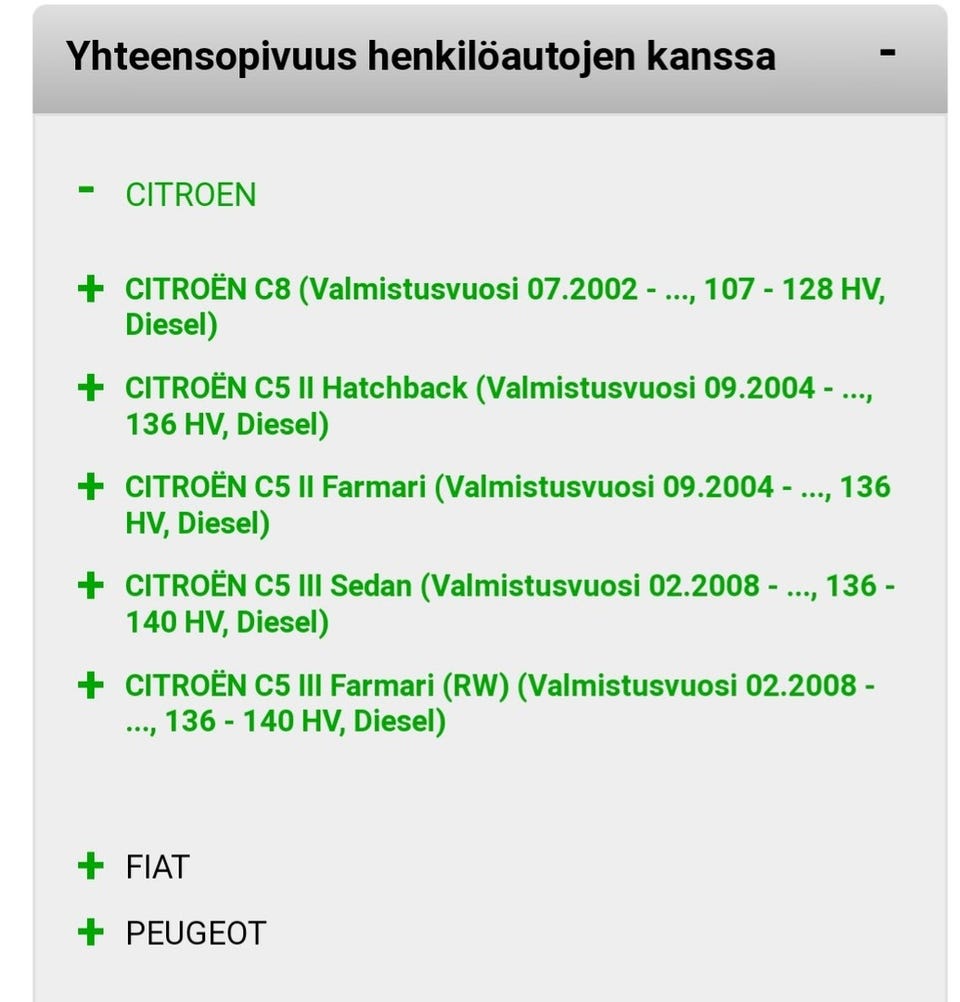The width and height of the screenshot is (960, 1002).
Task: Expand CITROËN C5 III Sedan details
Action: [91, 586]
